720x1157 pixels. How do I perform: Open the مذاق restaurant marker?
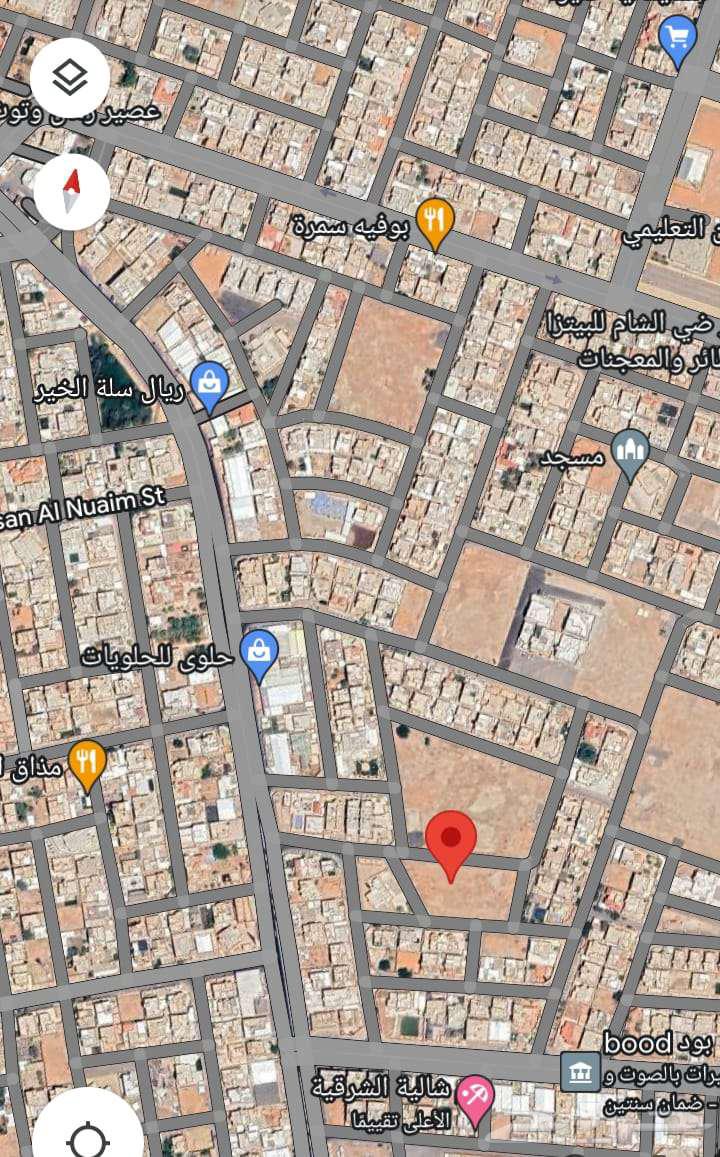(88, 762)
